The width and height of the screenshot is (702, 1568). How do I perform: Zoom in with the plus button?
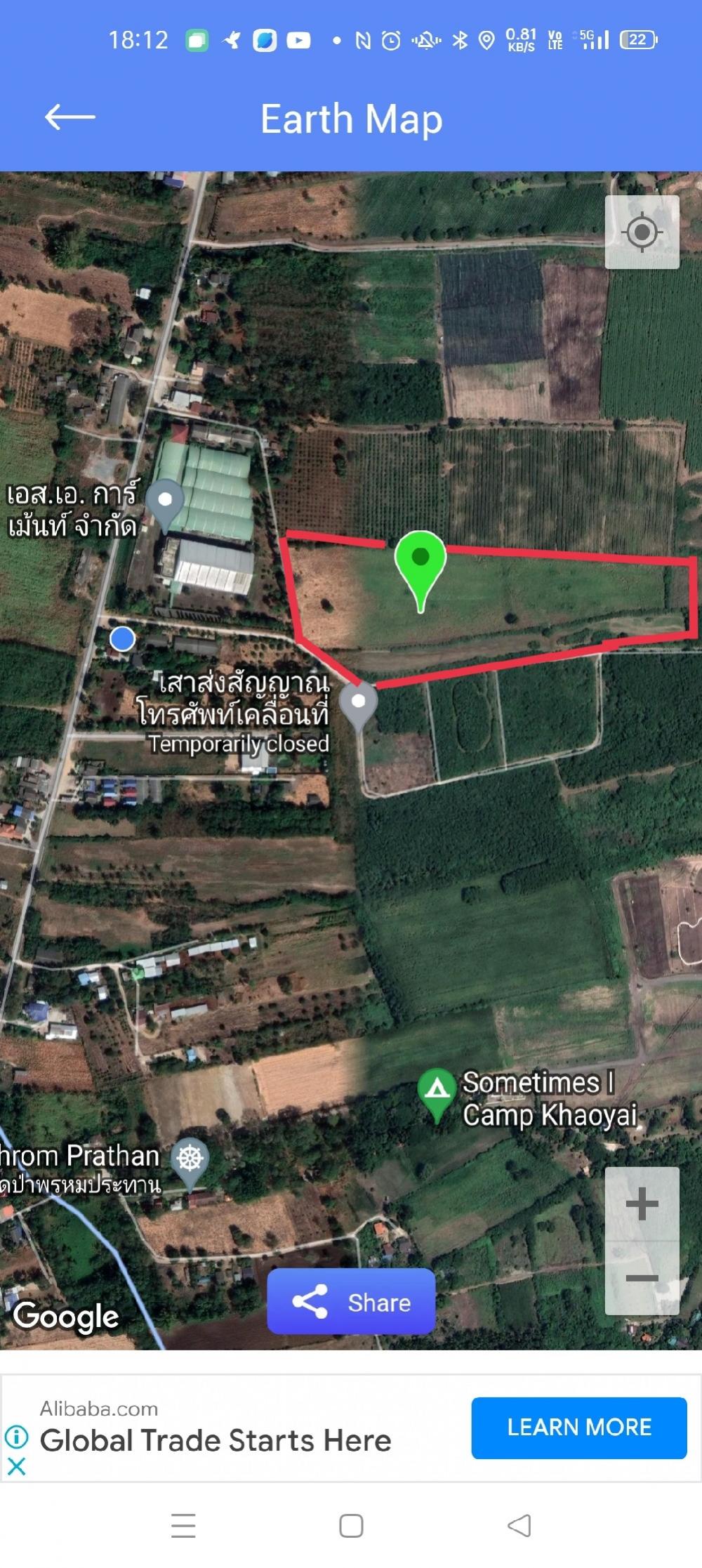(x=642, y=1204)
